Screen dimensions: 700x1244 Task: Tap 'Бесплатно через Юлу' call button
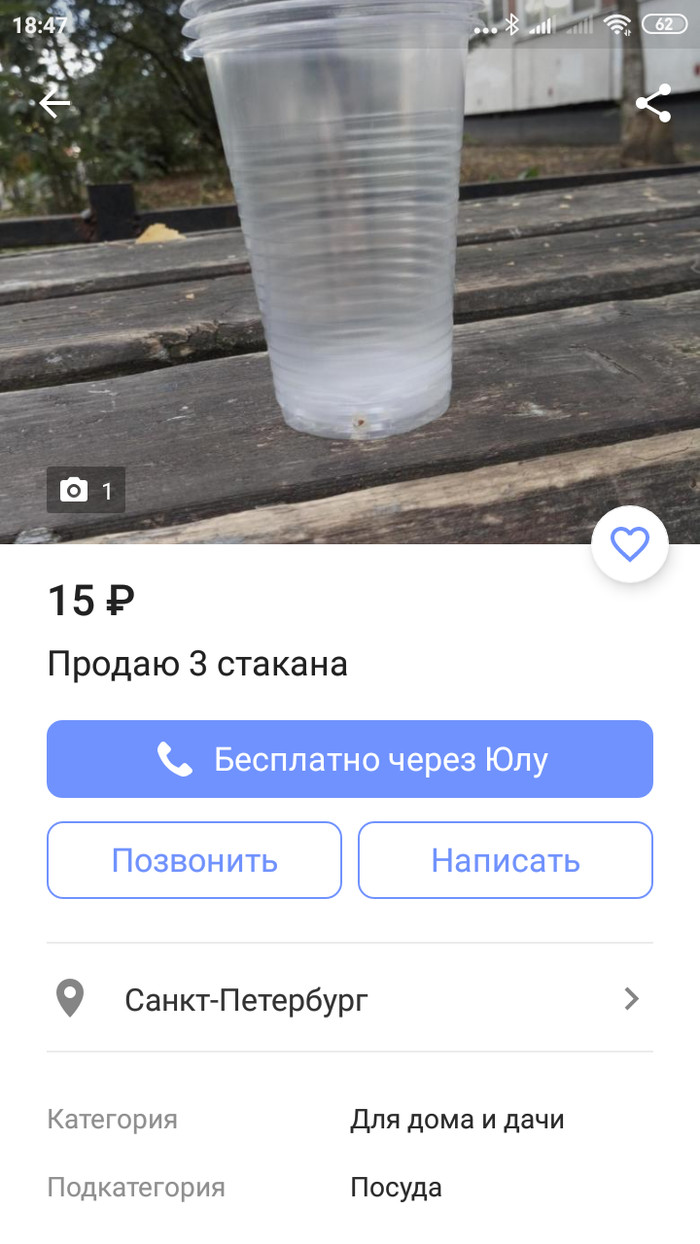point(350,759)
